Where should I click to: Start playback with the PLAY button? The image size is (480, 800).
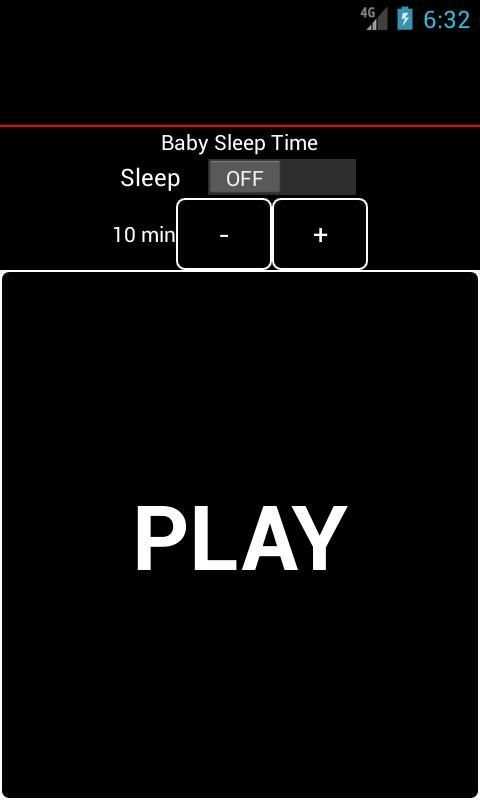pos(240,535)
